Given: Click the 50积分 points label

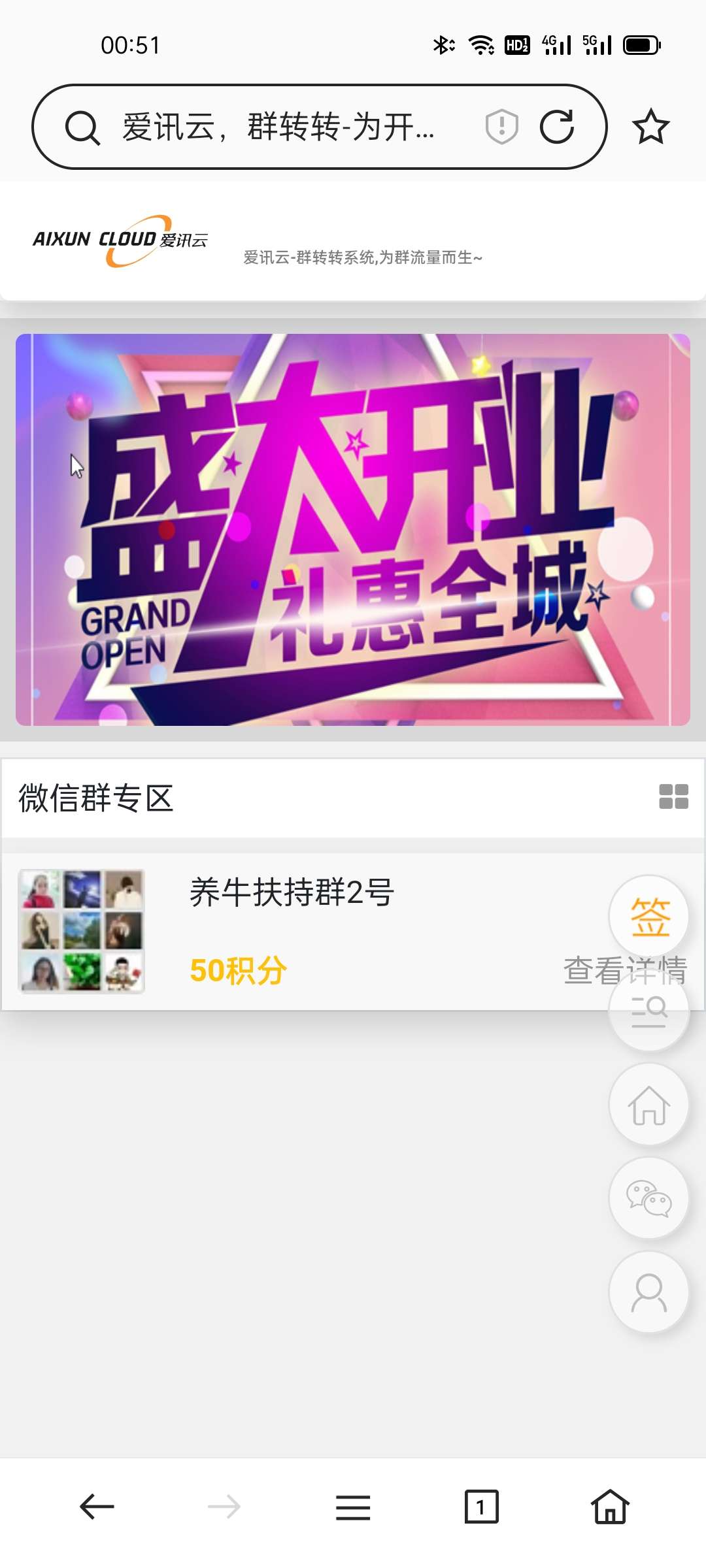Looking at the screenshot, I should 237,972.
